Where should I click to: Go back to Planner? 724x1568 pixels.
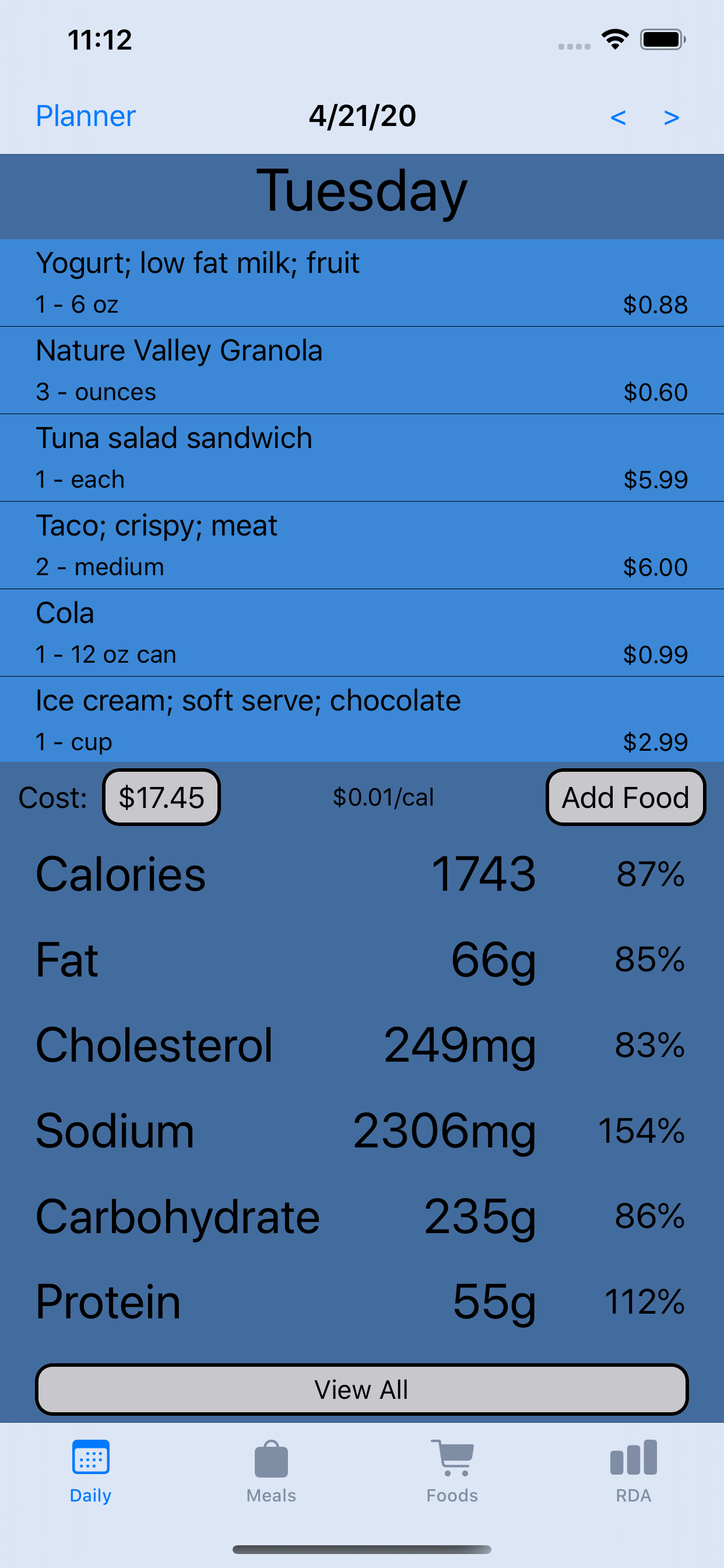[86, 116]
